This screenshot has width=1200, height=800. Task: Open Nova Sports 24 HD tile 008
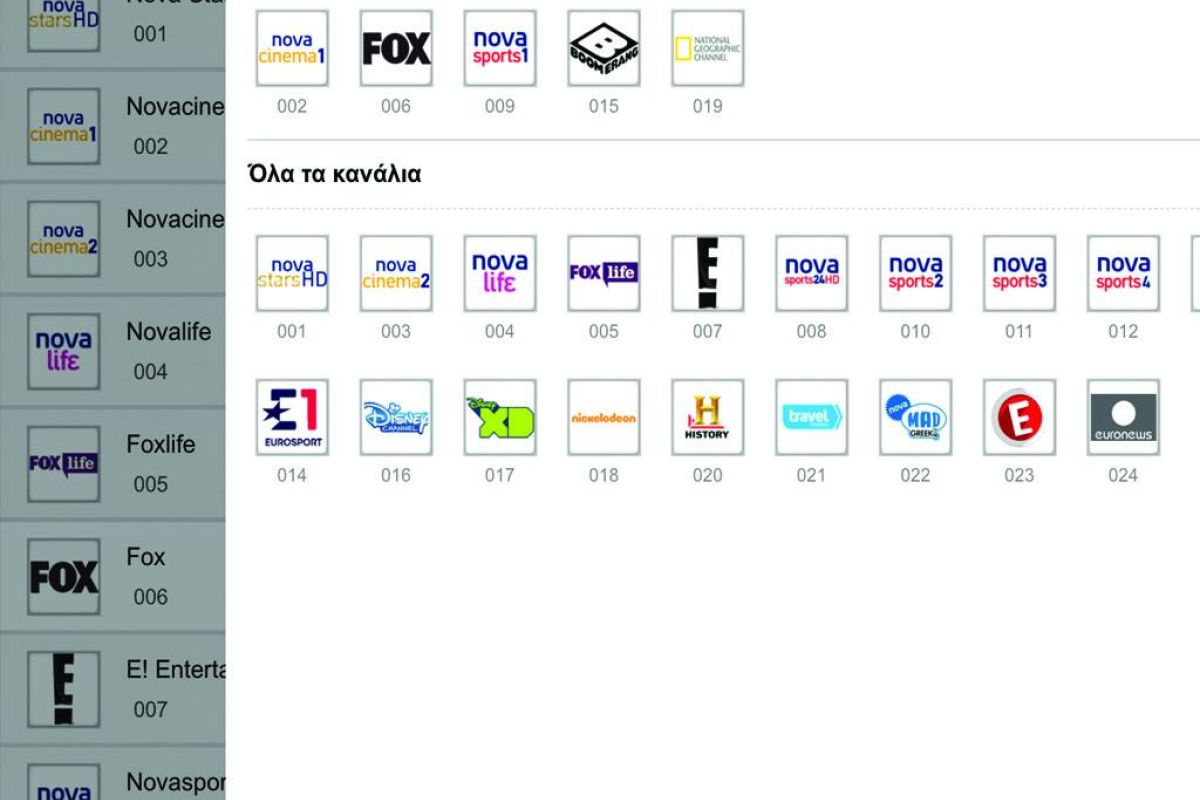pyautogui.click(x=812, y=273)
